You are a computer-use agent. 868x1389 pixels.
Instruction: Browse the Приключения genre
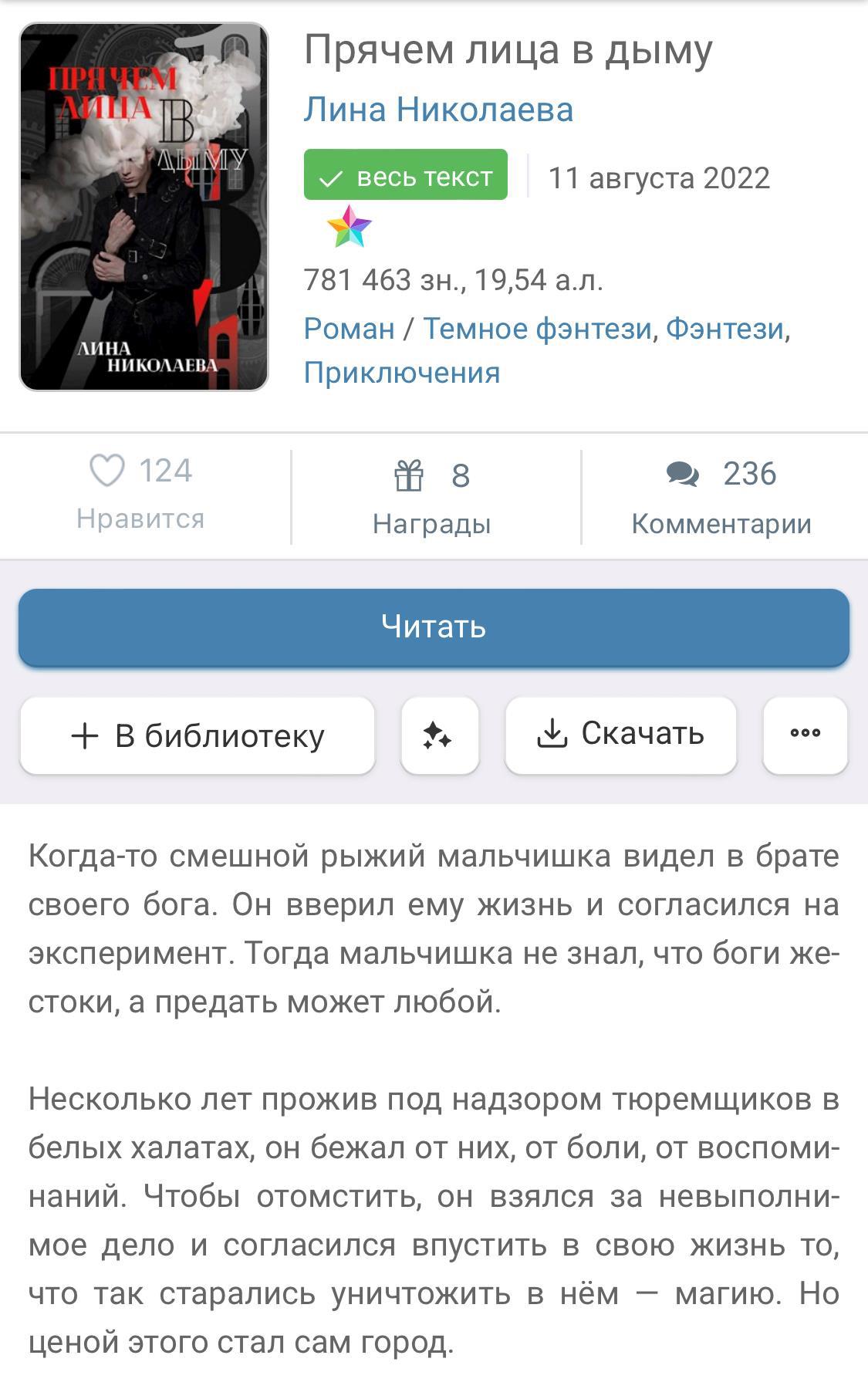tap(401, 373)
